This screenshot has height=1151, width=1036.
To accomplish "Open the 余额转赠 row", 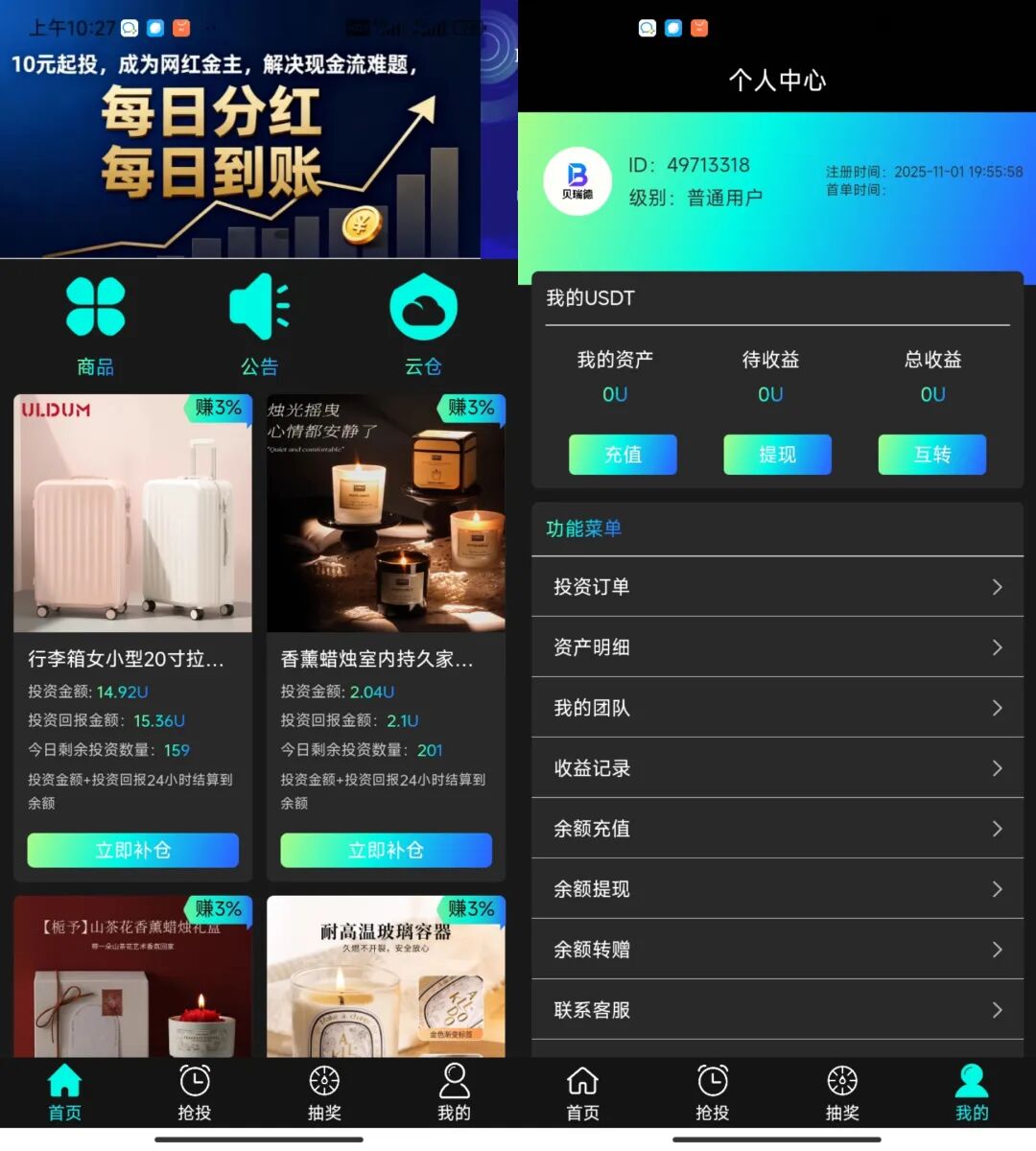I will click(777, 950).
